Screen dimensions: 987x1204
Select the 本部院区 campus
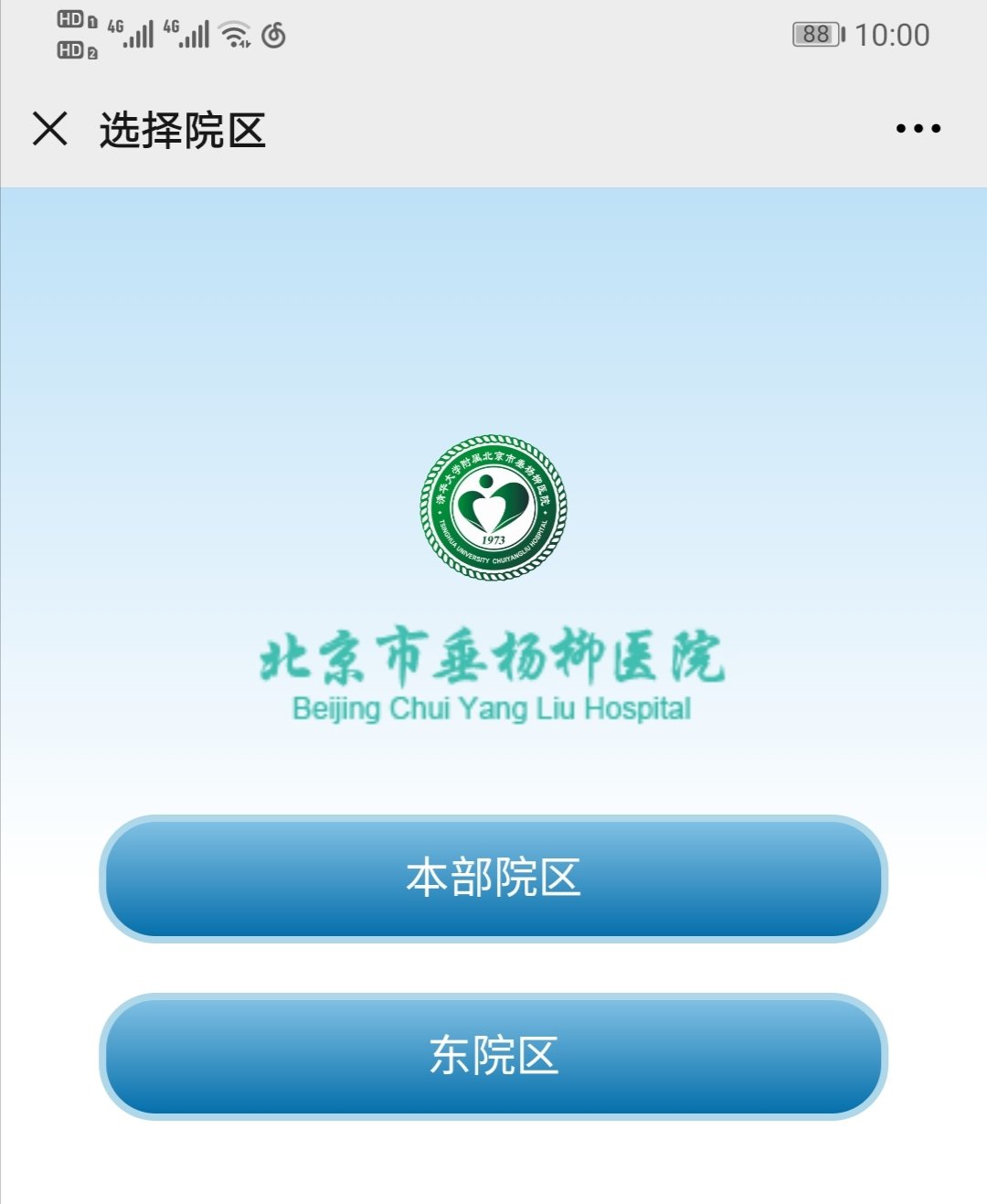tap(493, 879)
